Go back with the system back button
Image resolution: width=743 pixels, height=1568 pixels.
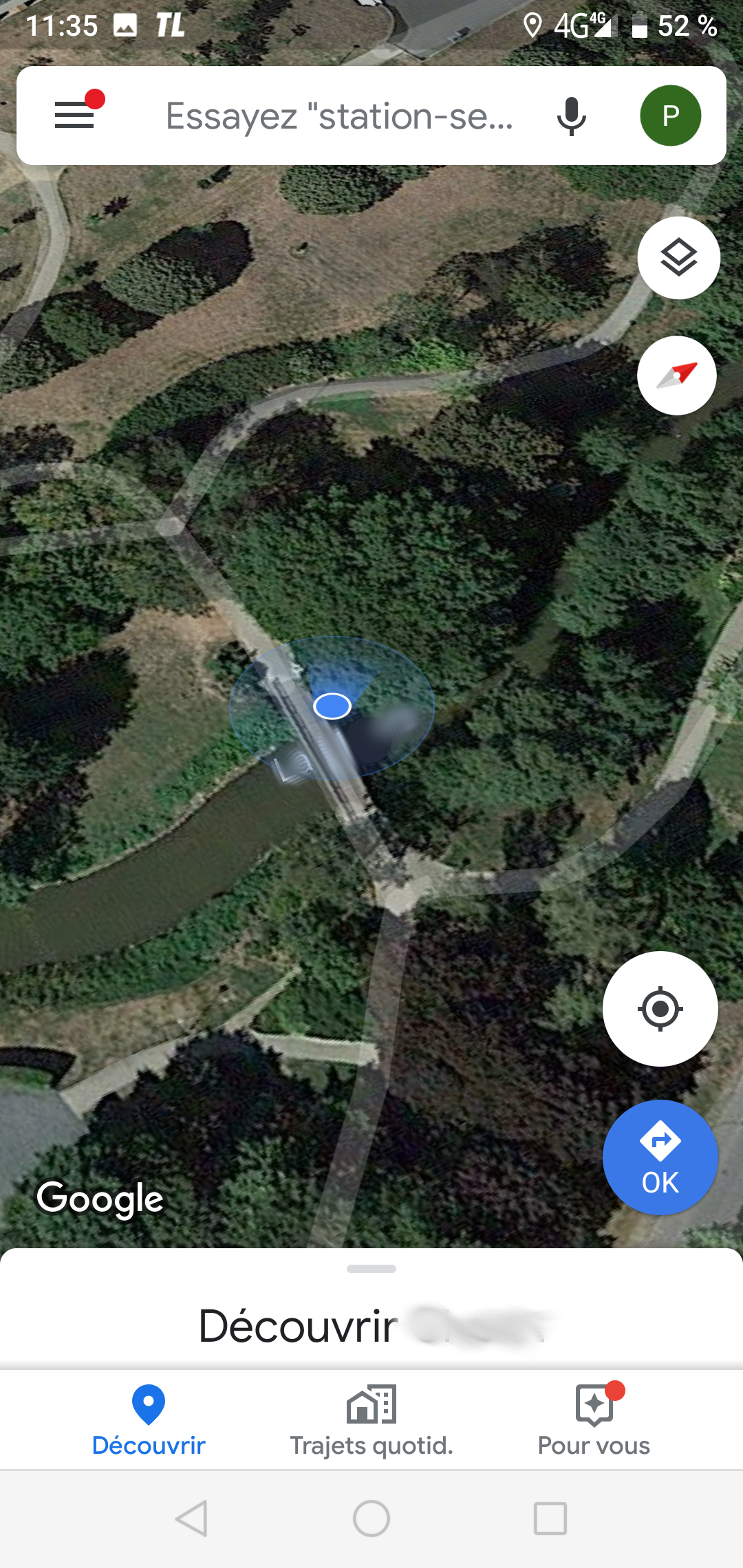pos(192,1518)
